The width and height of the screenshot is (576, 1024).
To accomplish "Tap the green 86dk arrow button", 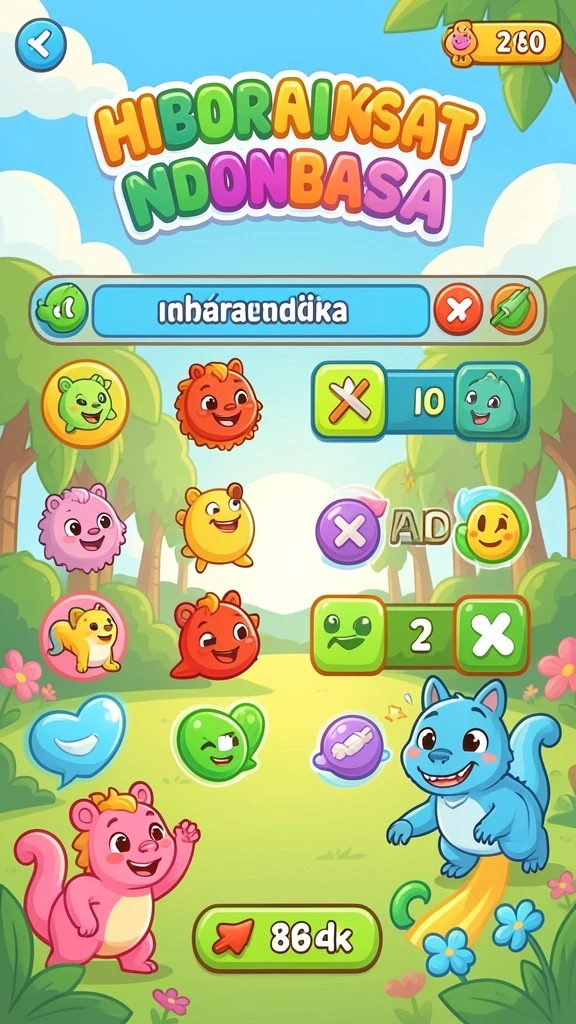I will [287, 938].
